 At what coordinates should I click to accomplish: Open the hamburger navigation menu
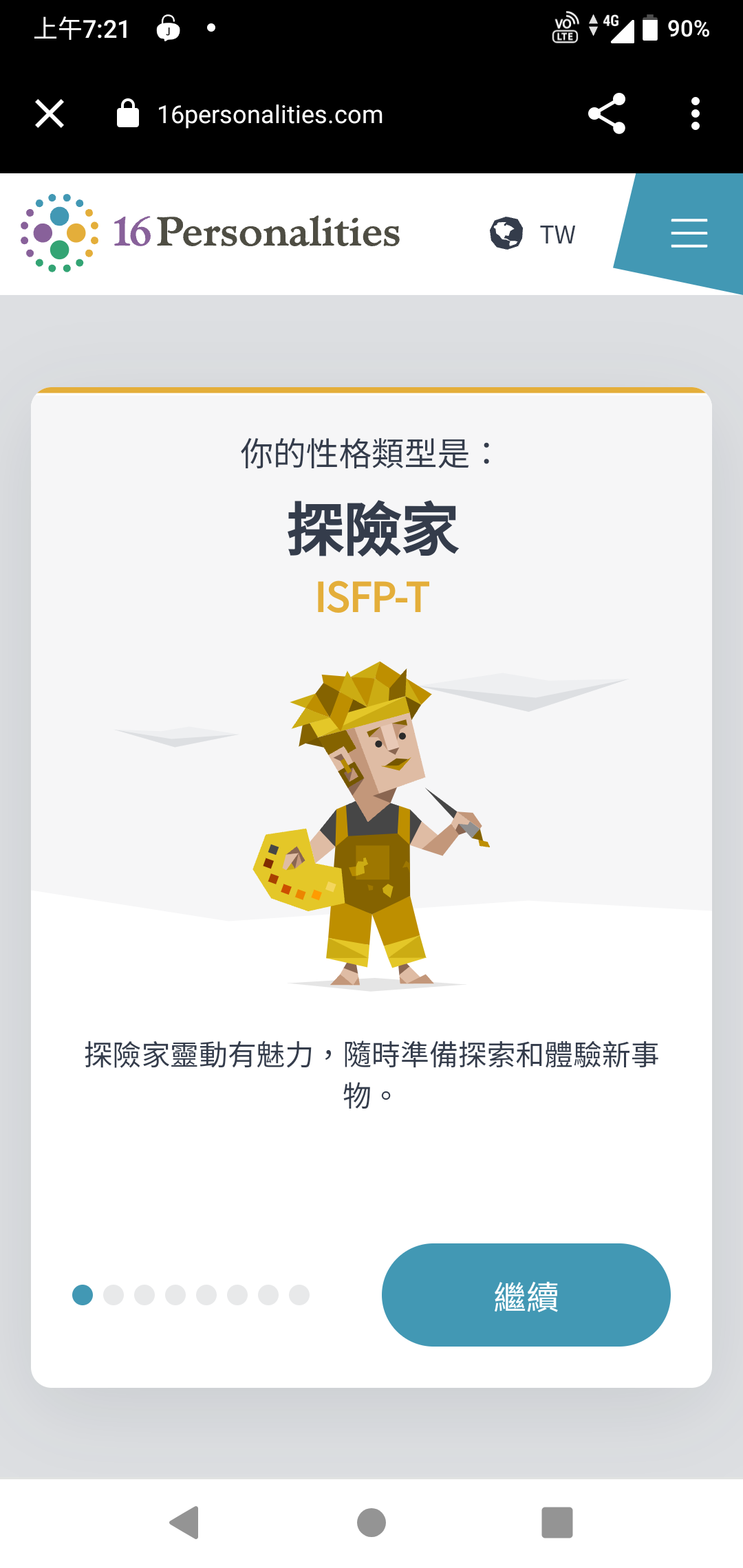689,233
